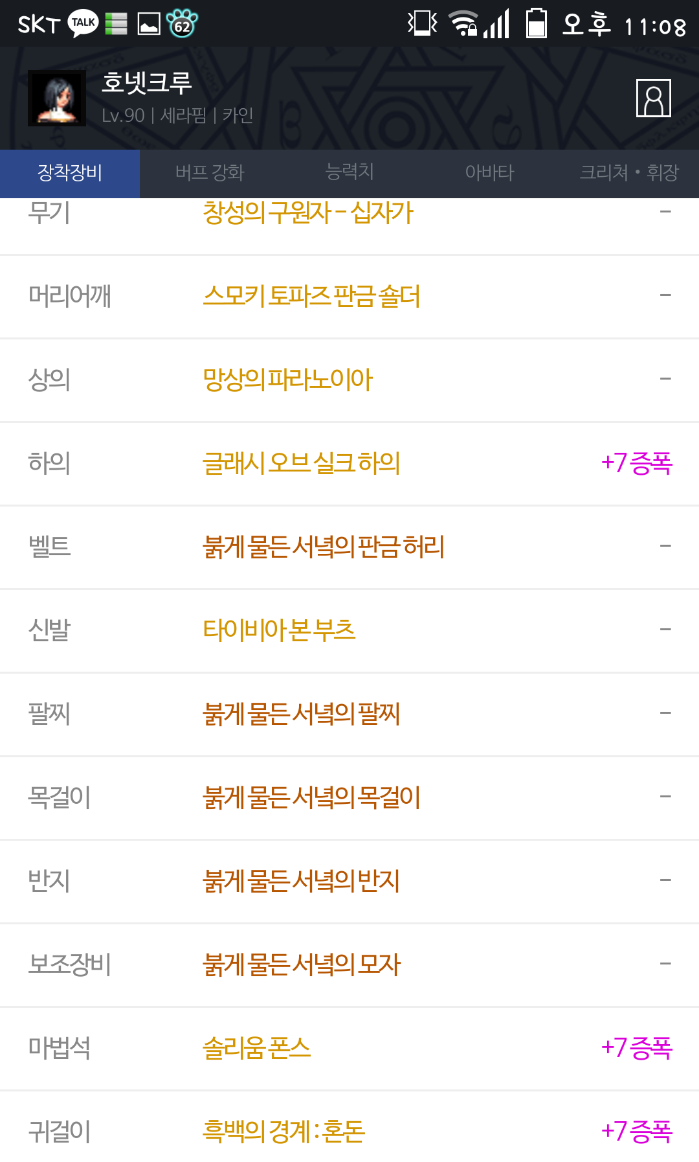View 붉게 물든 서녘의 모자 details
Viewport: 699px width, 1162px height.
(x=301, y=965)
